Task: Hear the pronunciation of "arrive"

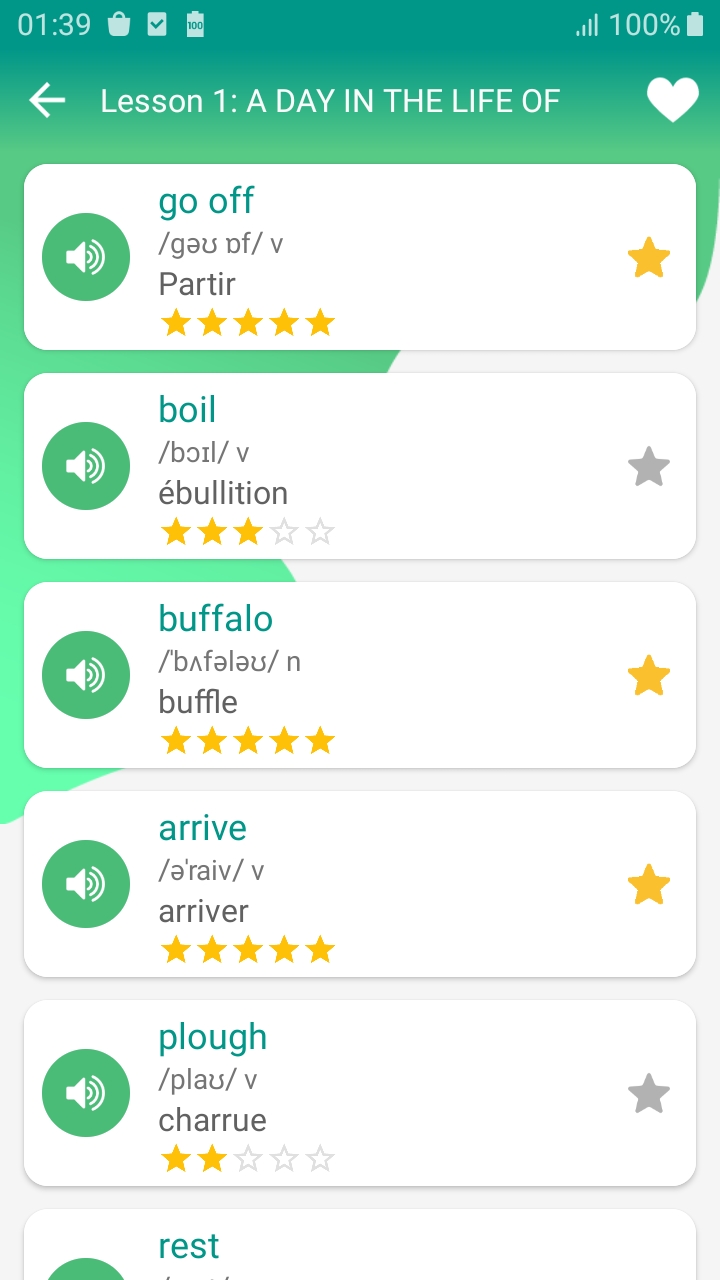Action: click(x=86, y=885)
